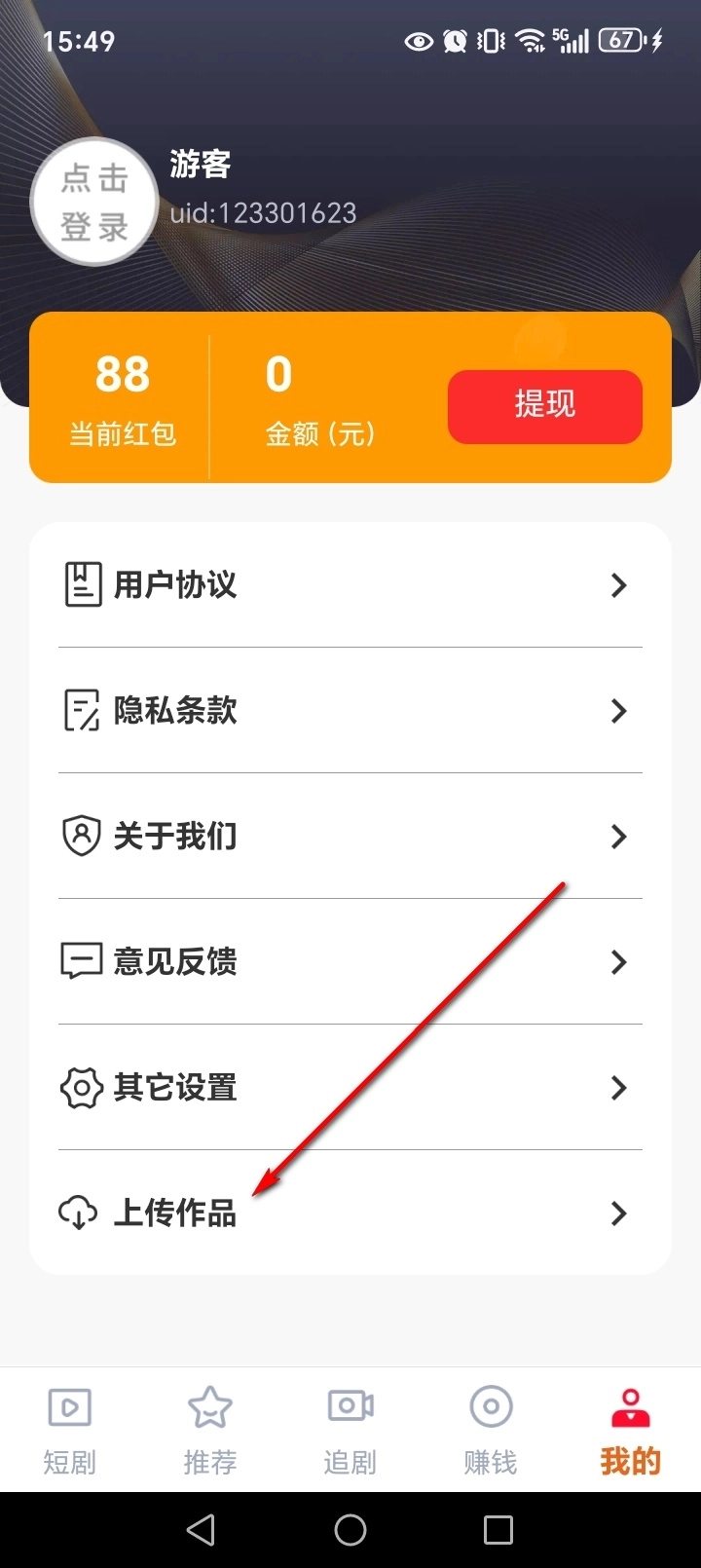Tap the 点击登录 avatar to log in
The height and width of the screenshot is (1568, 701).
94,202
